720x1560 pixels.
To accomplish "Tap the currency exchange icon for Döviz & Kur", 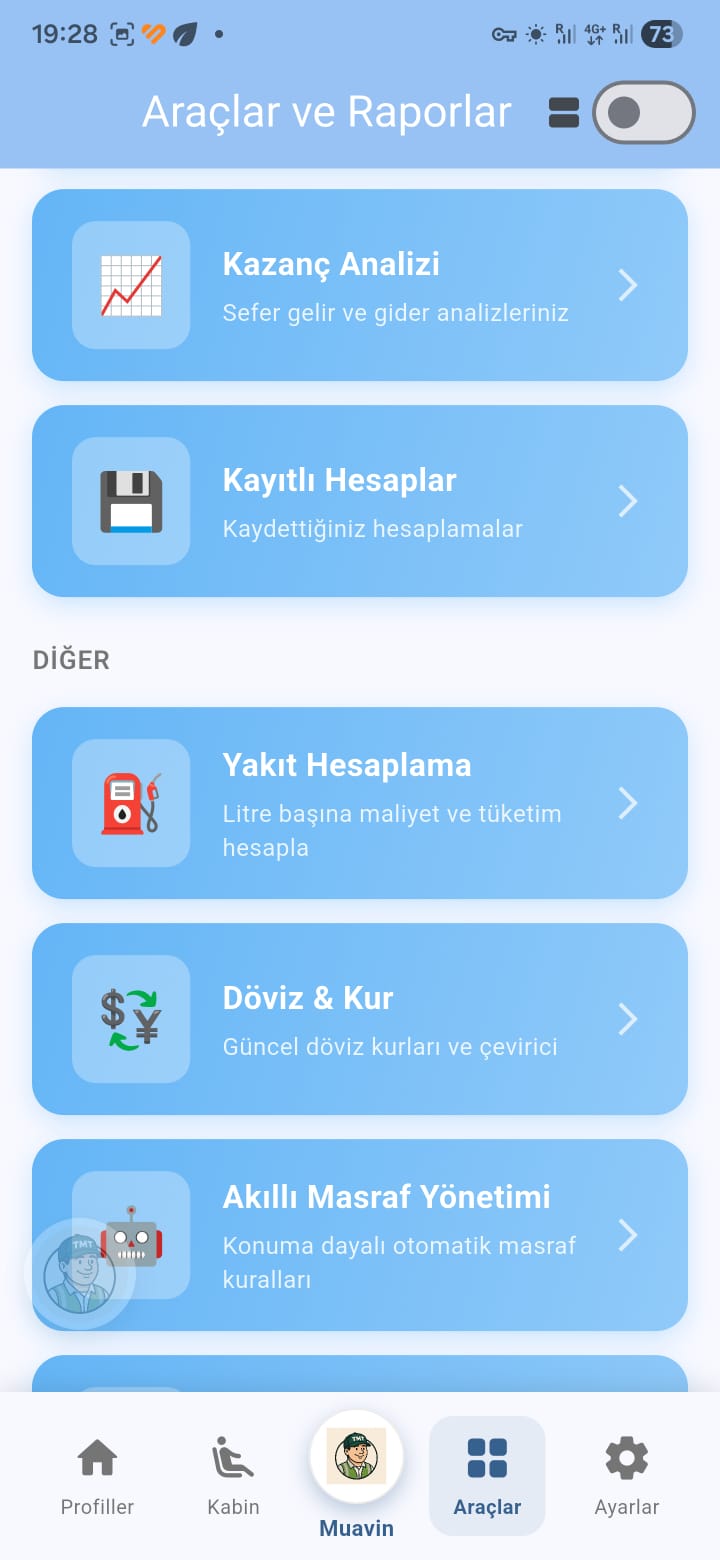I will coord(131,1019).
